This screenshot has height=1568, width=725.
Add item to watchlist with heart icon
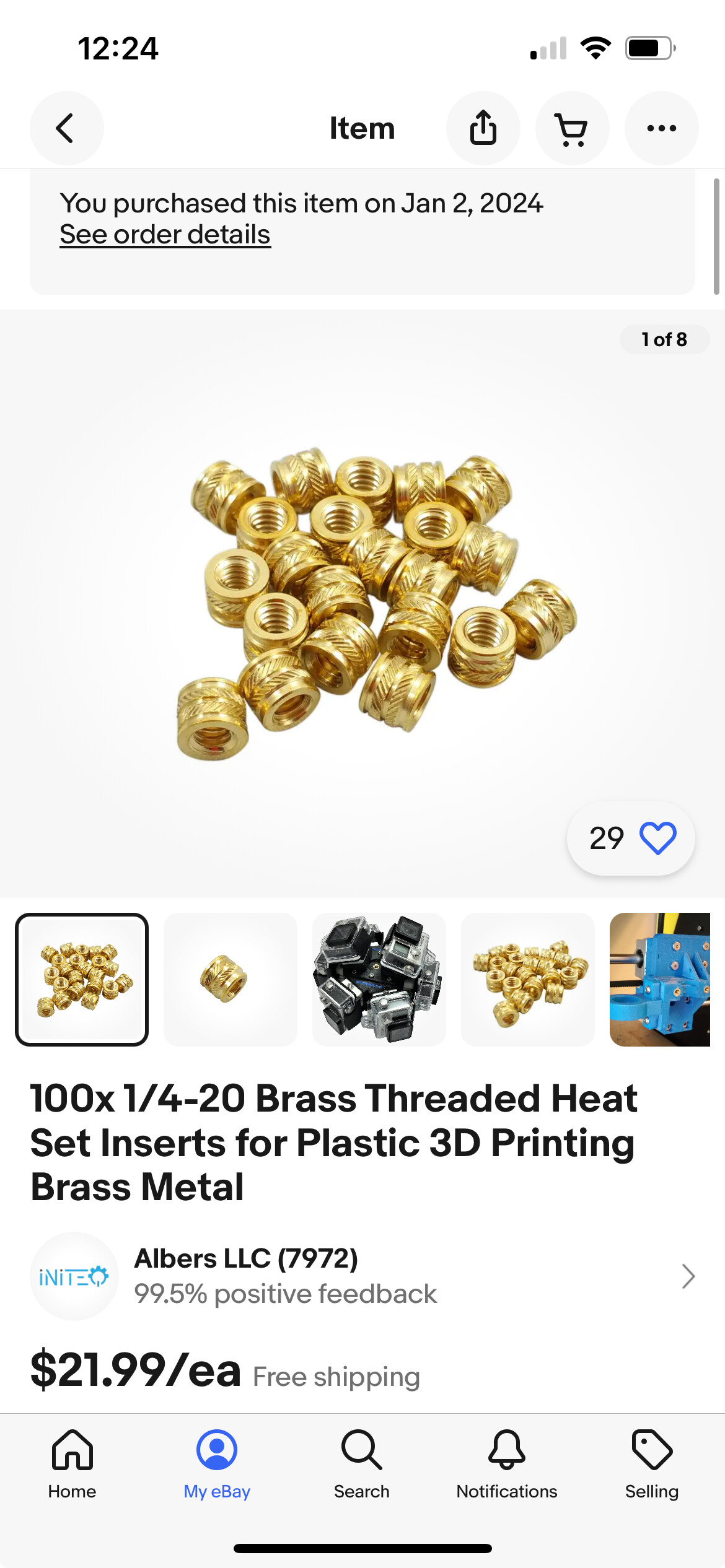(x=657, y=838)
